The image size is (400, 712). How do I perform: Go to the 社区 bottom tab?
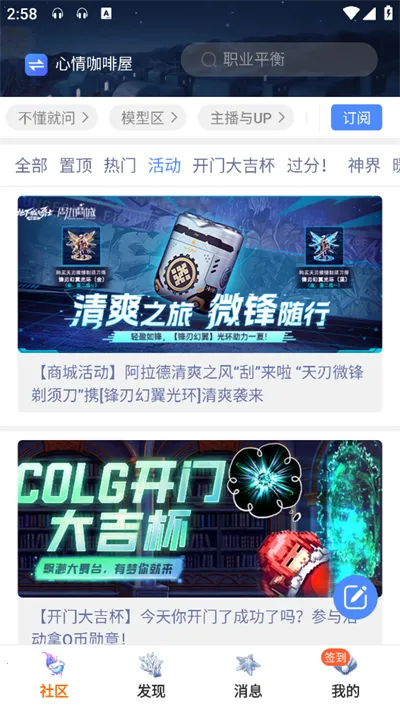54,677
